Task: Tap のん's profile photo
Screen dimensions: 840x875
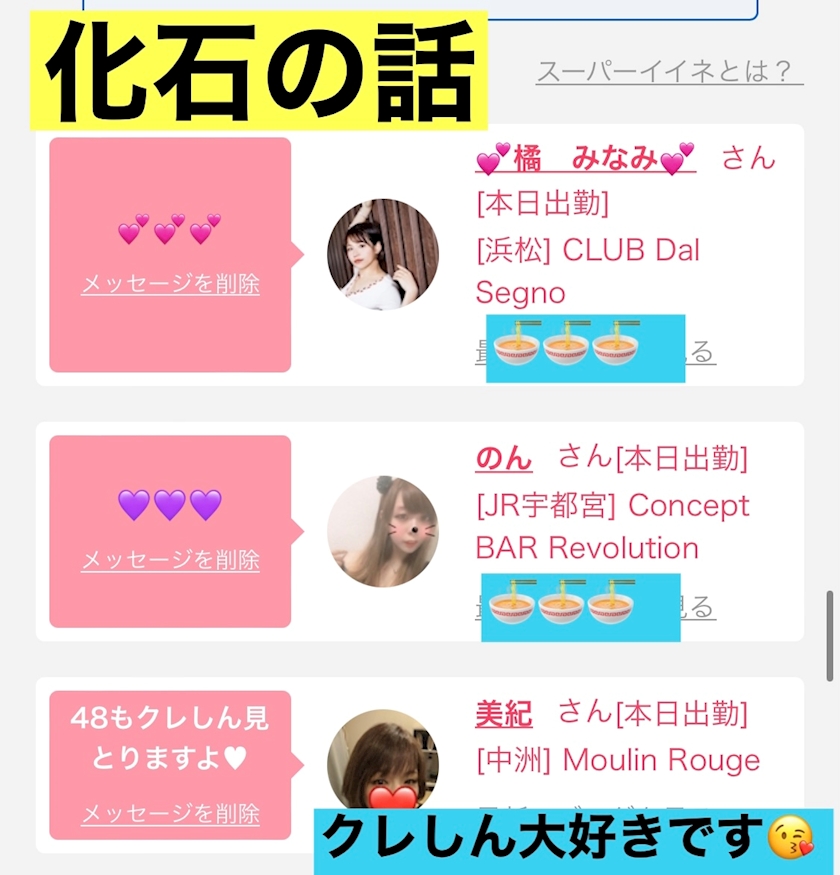Action: point(383,531)
